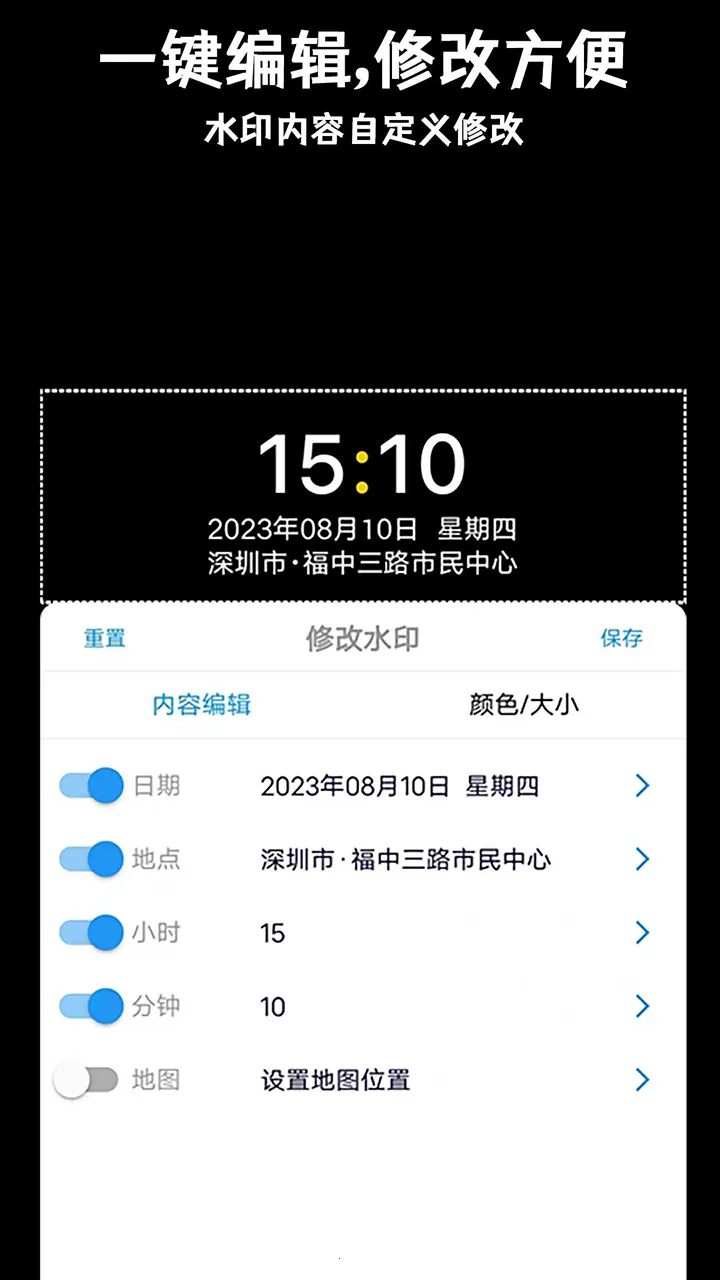The height and width of the screenshot is (1280, 720).
Task: Enable the 地图 map switch
Action: coord(90,1080)
